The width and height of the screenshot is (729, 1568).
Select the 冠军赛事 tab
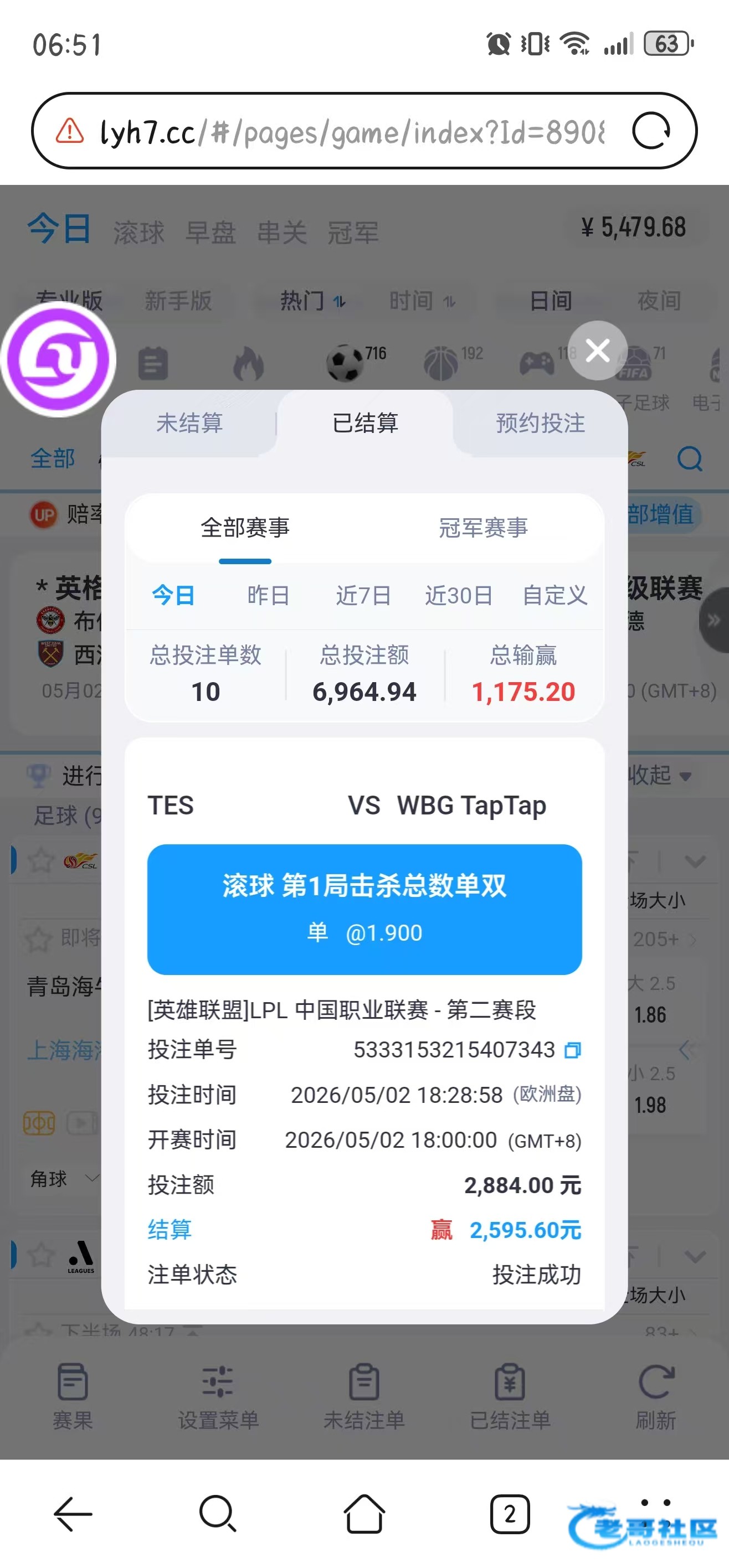483,528
